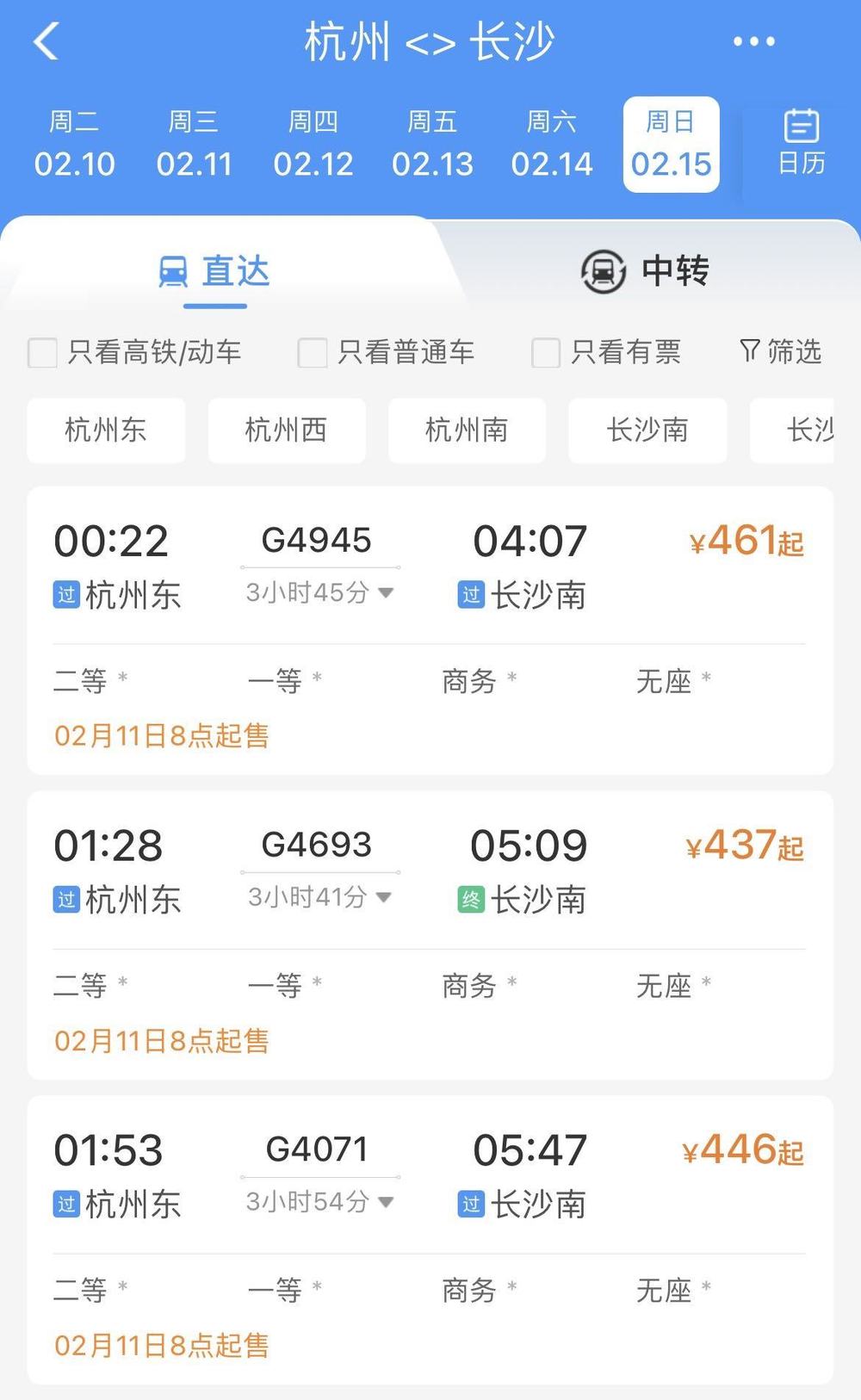Filter by 杭州东 station chip
The image size is (861, 1400).
[x=106, y=430]
